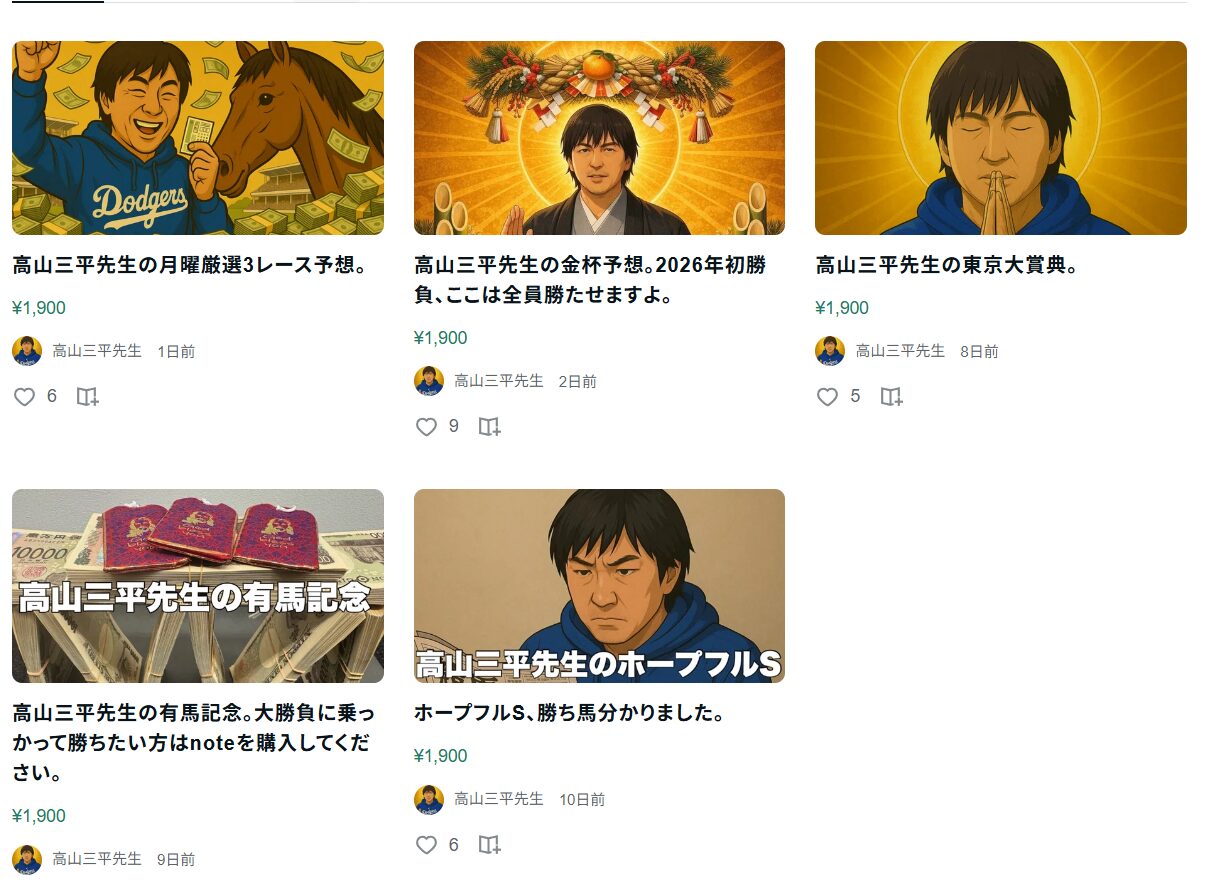1221x882 pixels.
Task: Open the 月曜厳選3レース予想 article thumbnail
Action: pos(197,138)
